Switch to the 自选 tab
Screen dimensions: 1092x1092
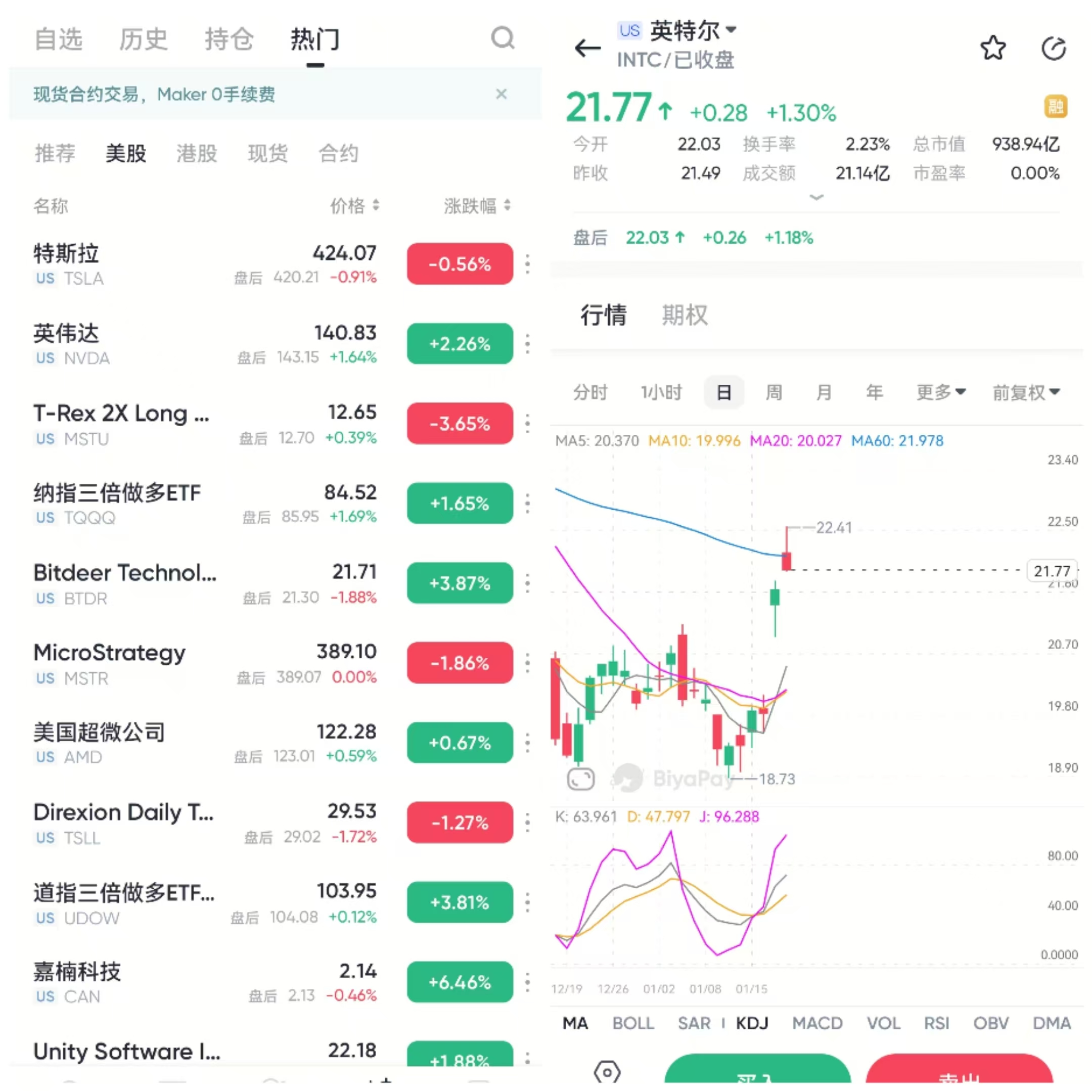[x=58, y=39]
